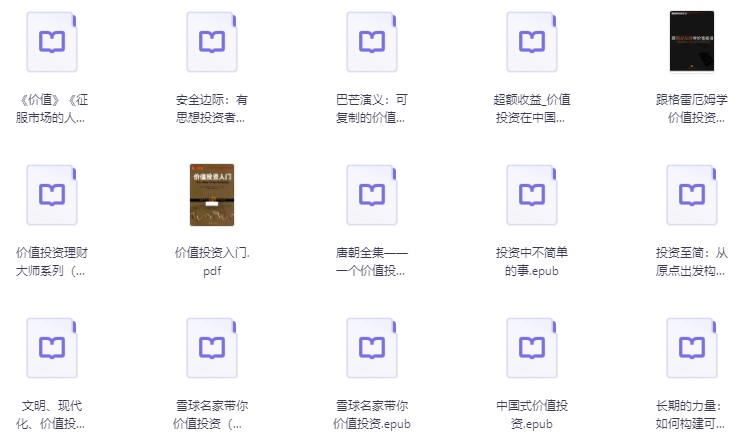The width and height of the screenshot is (747, 447).
Task: Open 投资中不简单的事.epub
Action: pos(532,195)
